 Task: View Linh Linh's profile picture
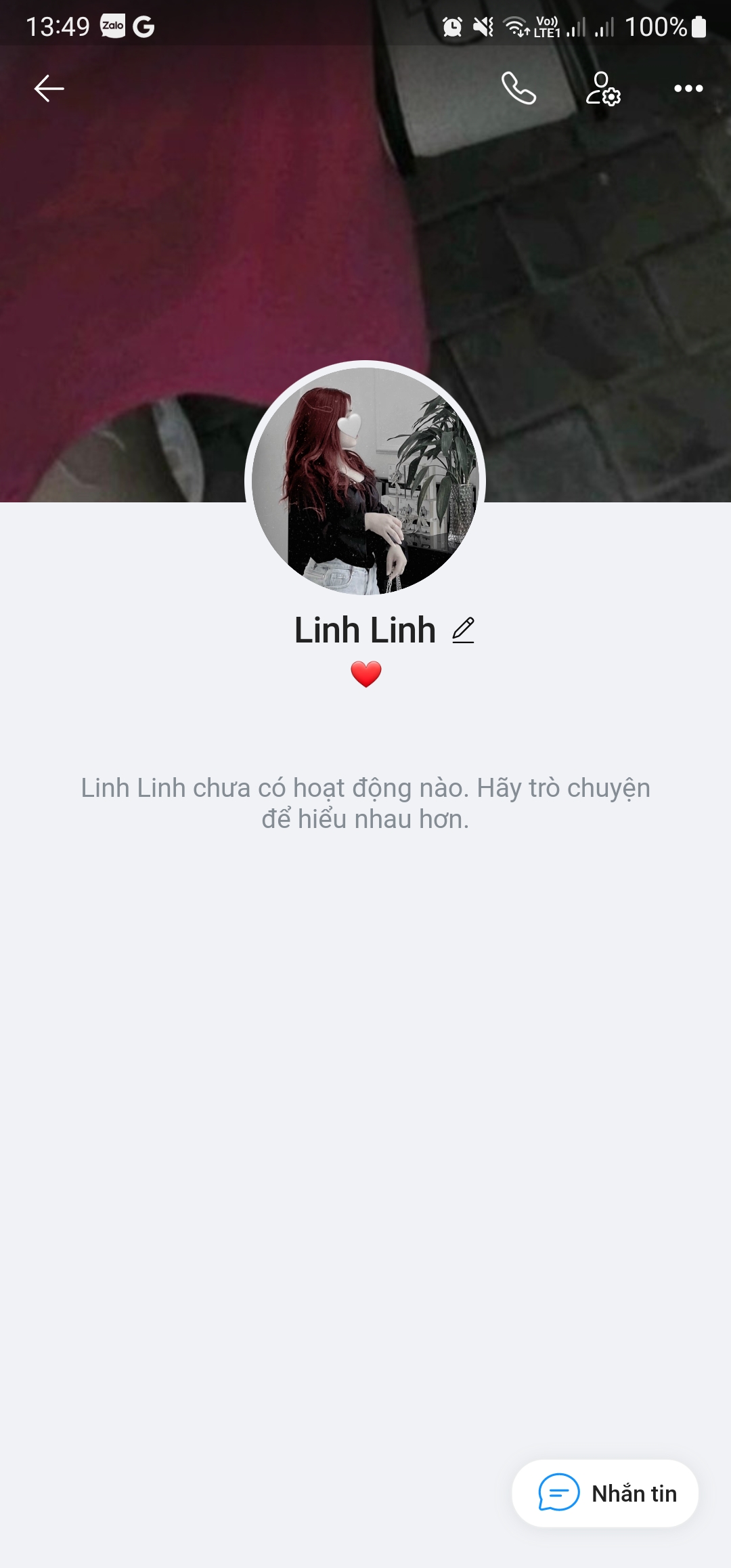(365, 481)
